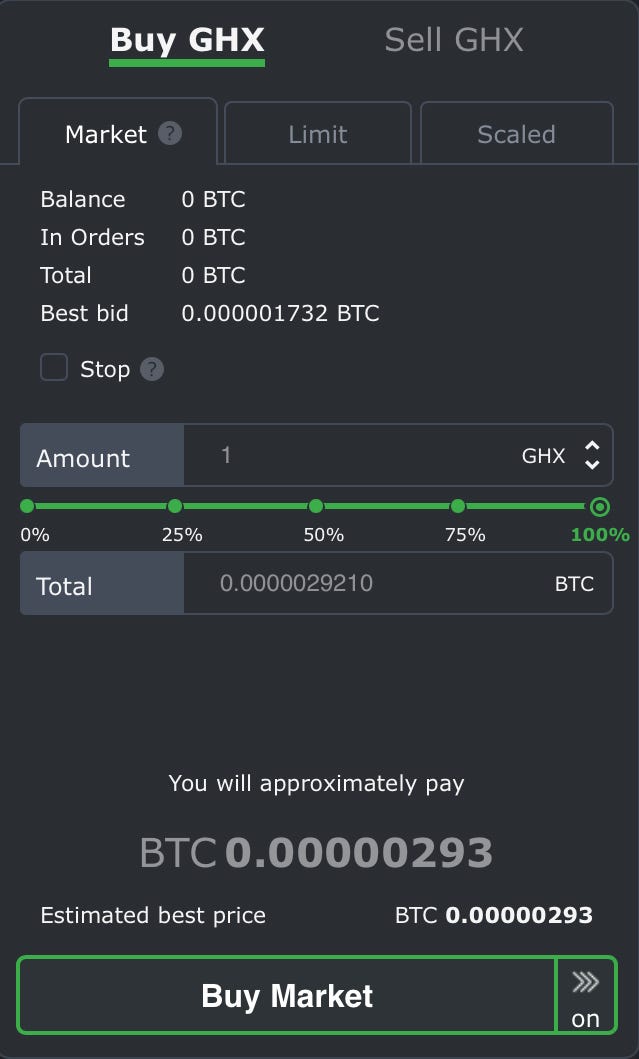Toggle the quick-order arrows switch marked on

586,996
